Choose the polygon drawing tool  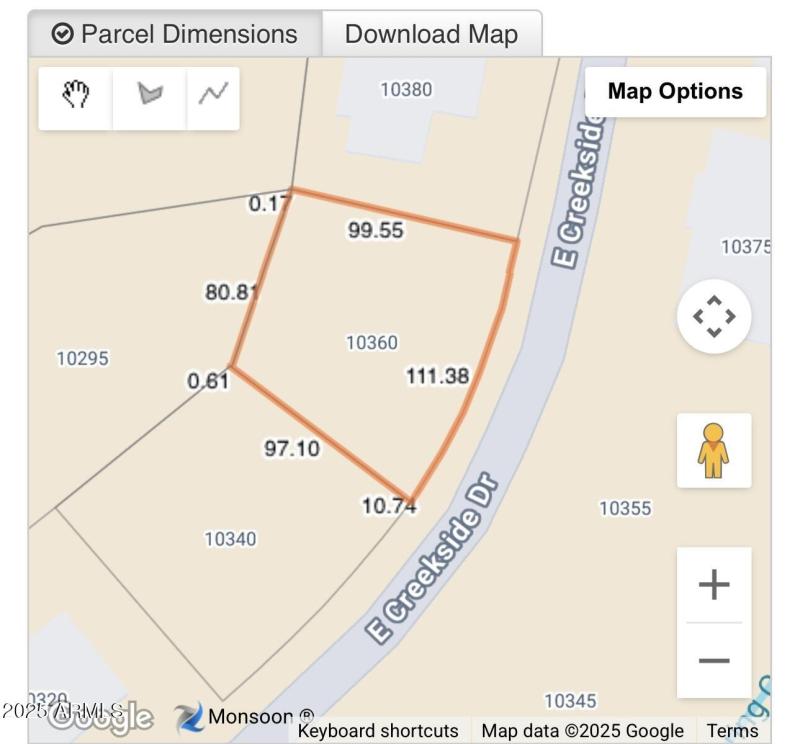[x=150, y=96]
